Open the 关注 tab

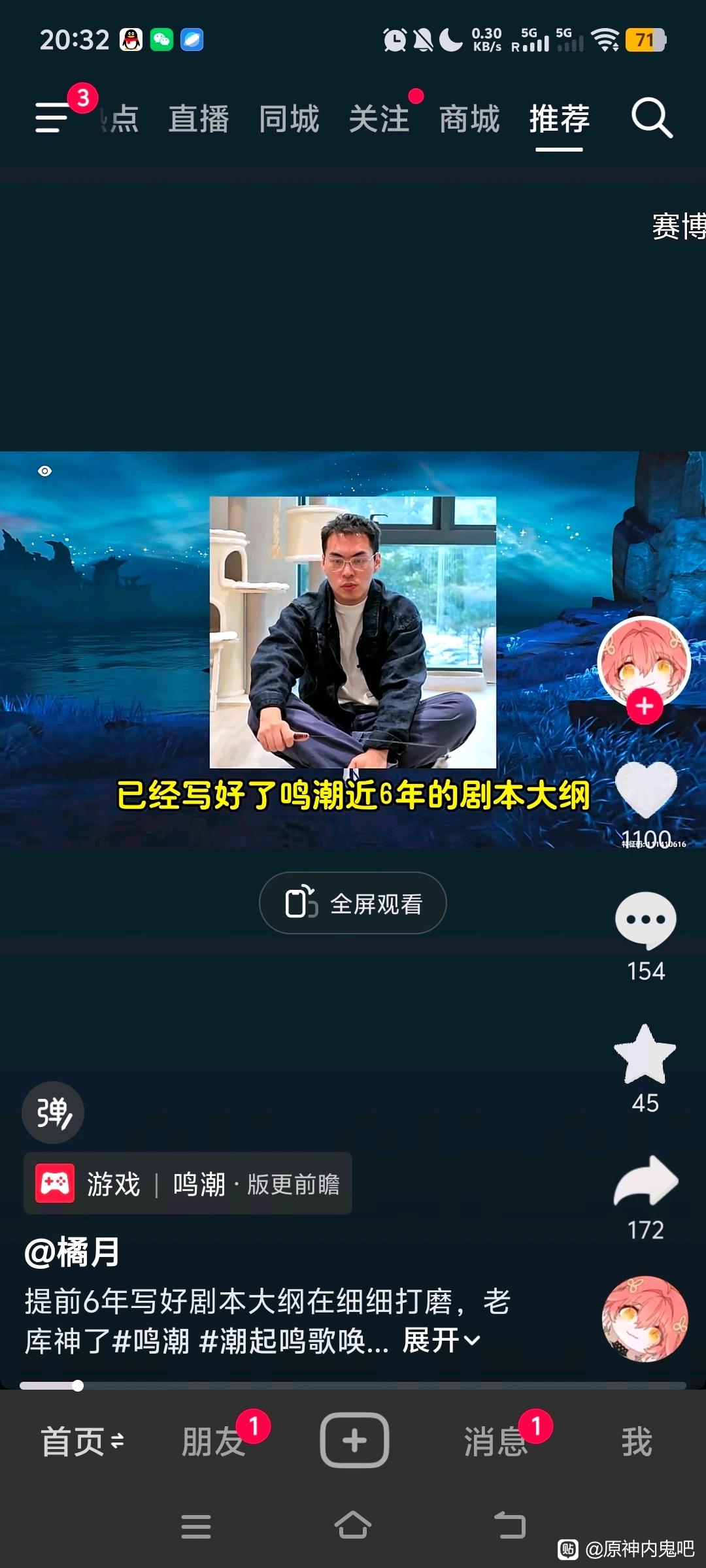coord(379,119)
